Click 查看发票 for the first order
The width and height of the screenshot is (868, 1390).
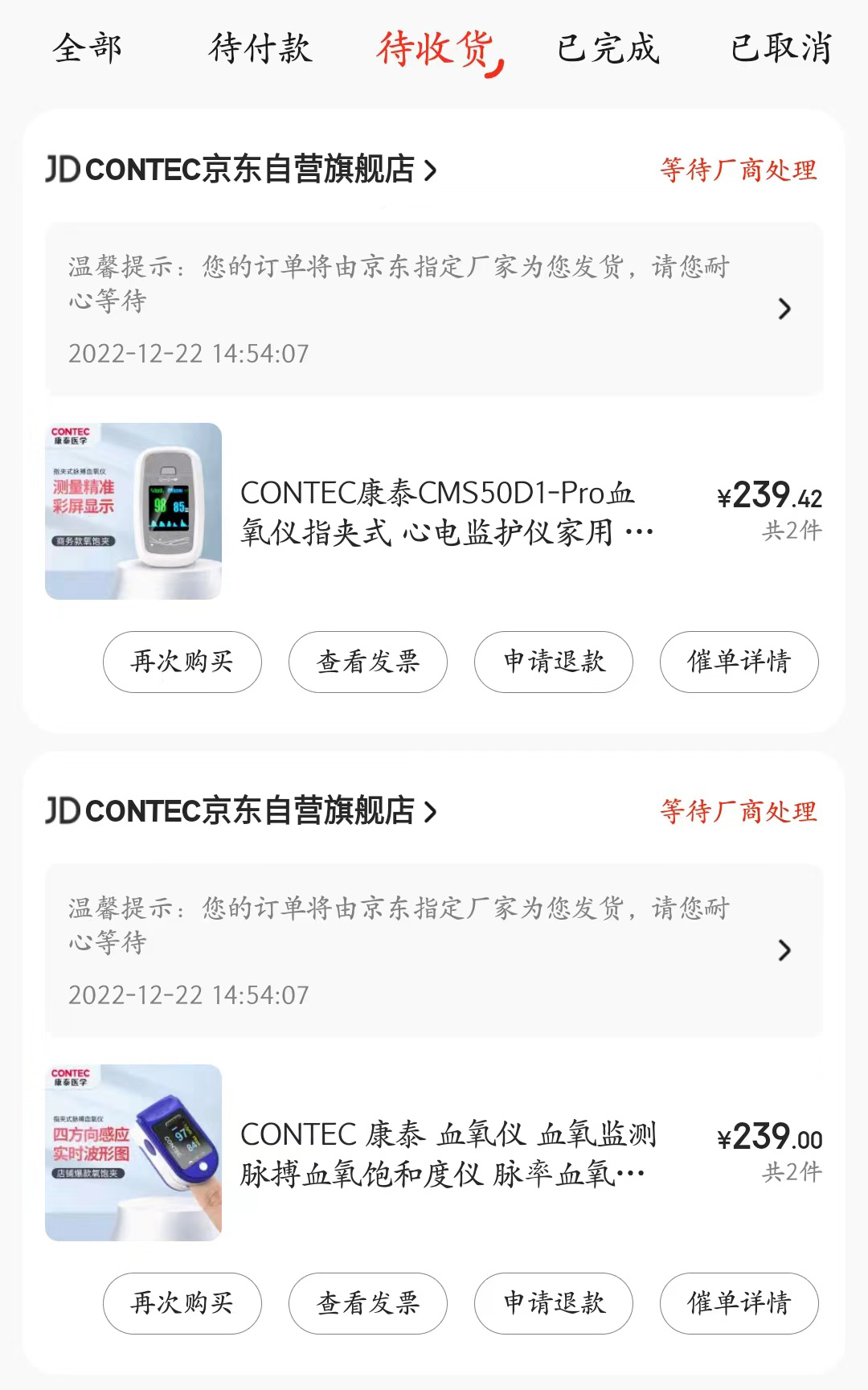pyautogui.click(x=368, y=662)
